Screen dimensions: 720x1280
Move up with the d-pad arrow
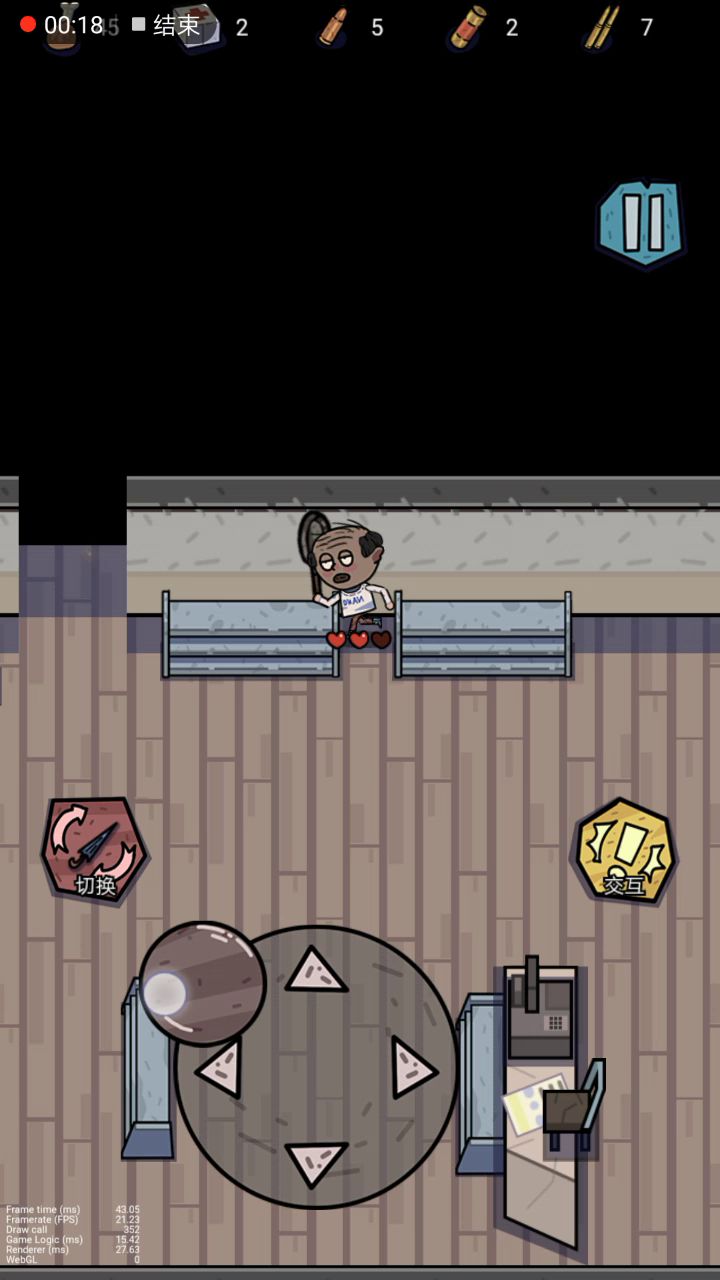point(315,971)
